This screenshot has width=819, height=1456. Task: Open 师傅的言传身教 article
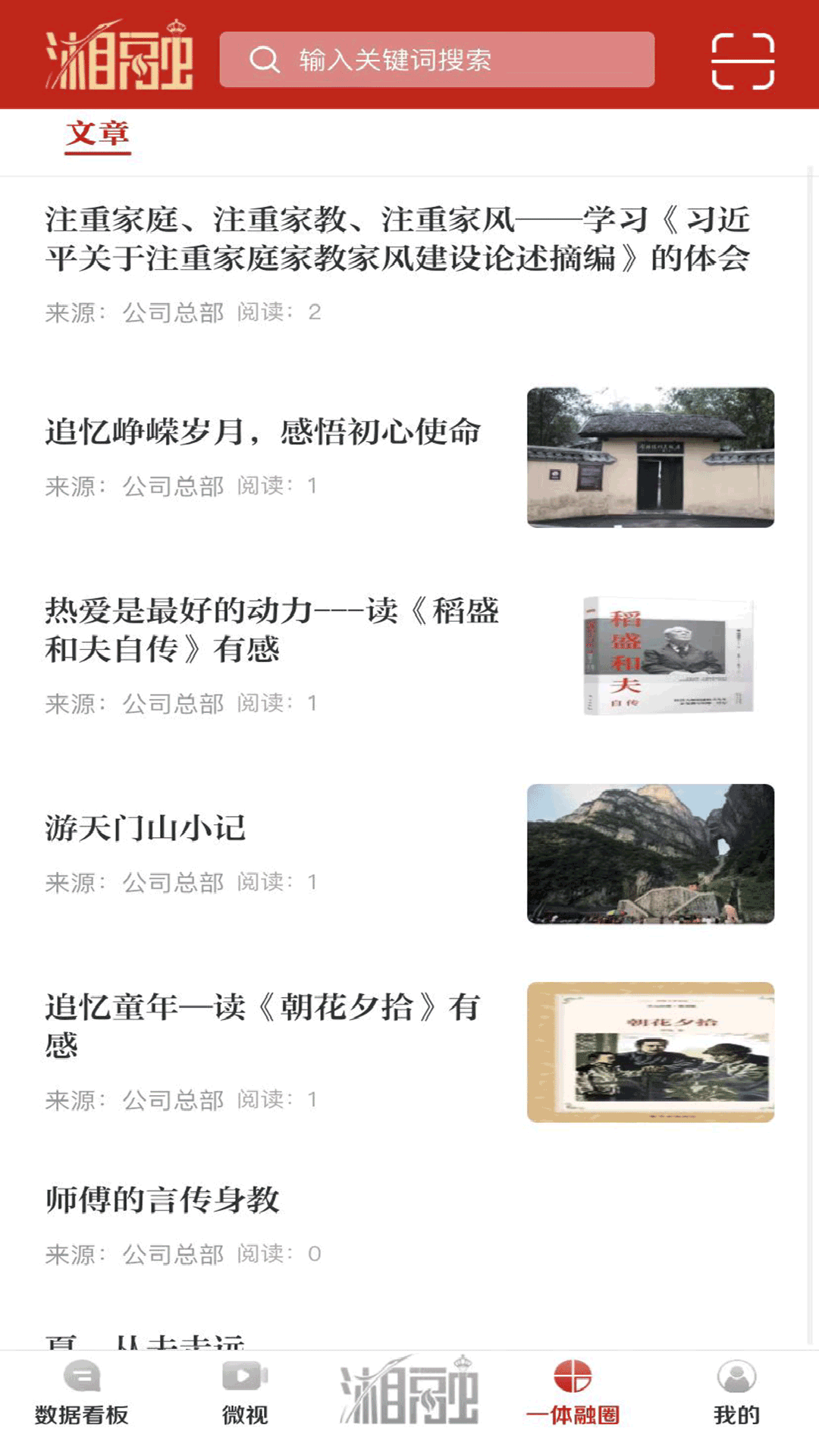(x=162, y=1200)
